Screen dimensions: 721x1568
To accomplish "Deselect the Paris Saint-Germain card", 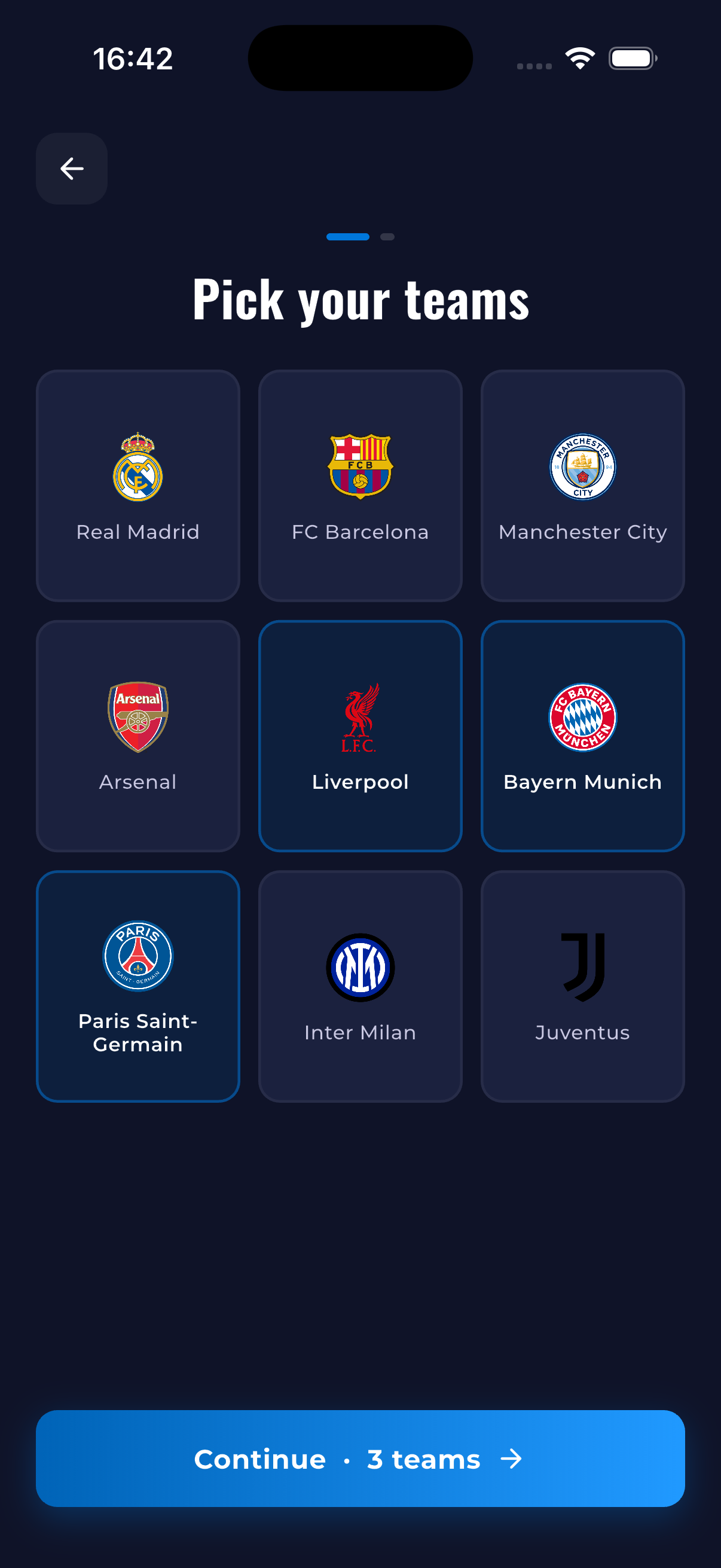I will [x=138, y=986].
